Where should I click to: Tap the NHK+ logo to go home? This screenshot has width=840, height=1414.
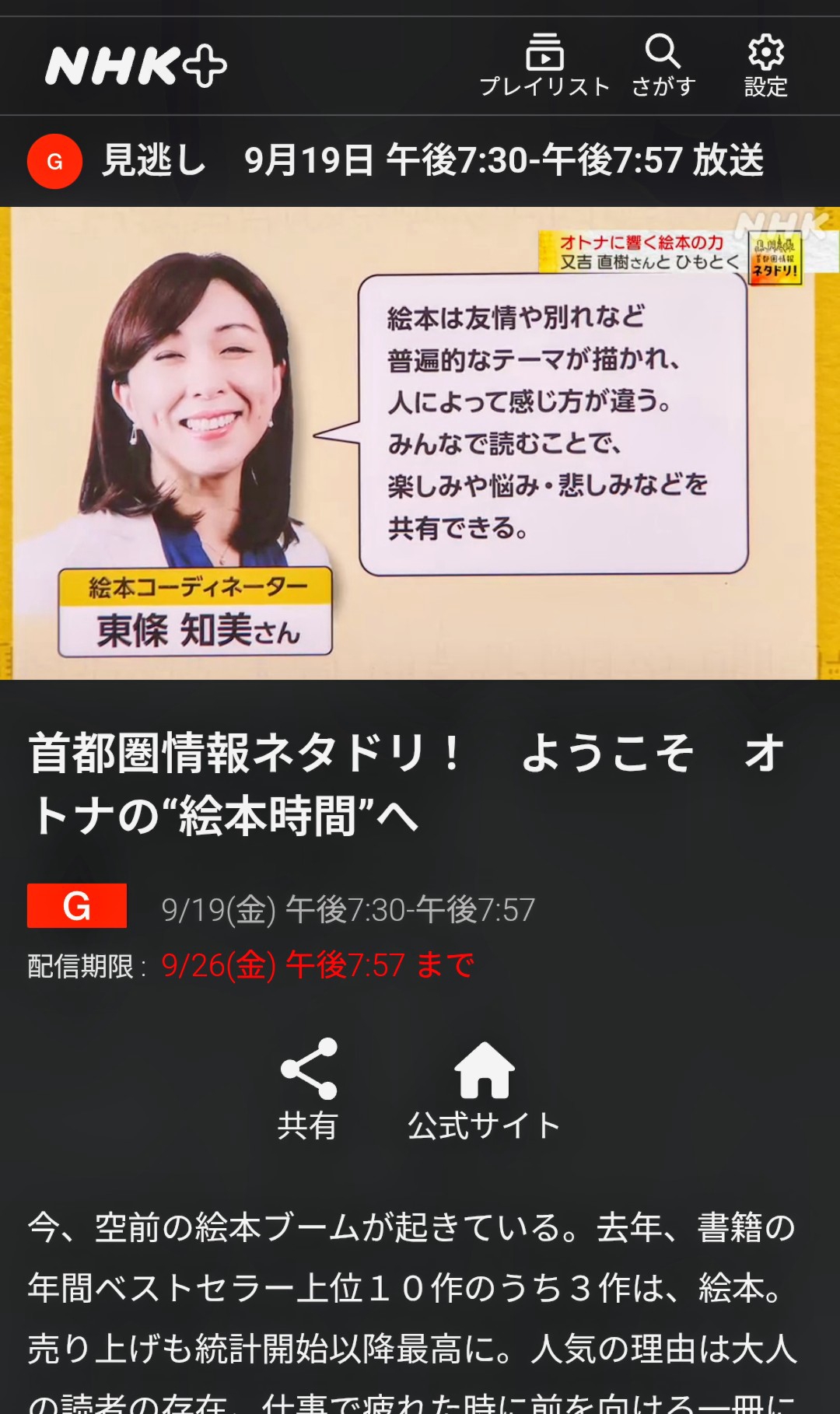[x=136, y=66]
